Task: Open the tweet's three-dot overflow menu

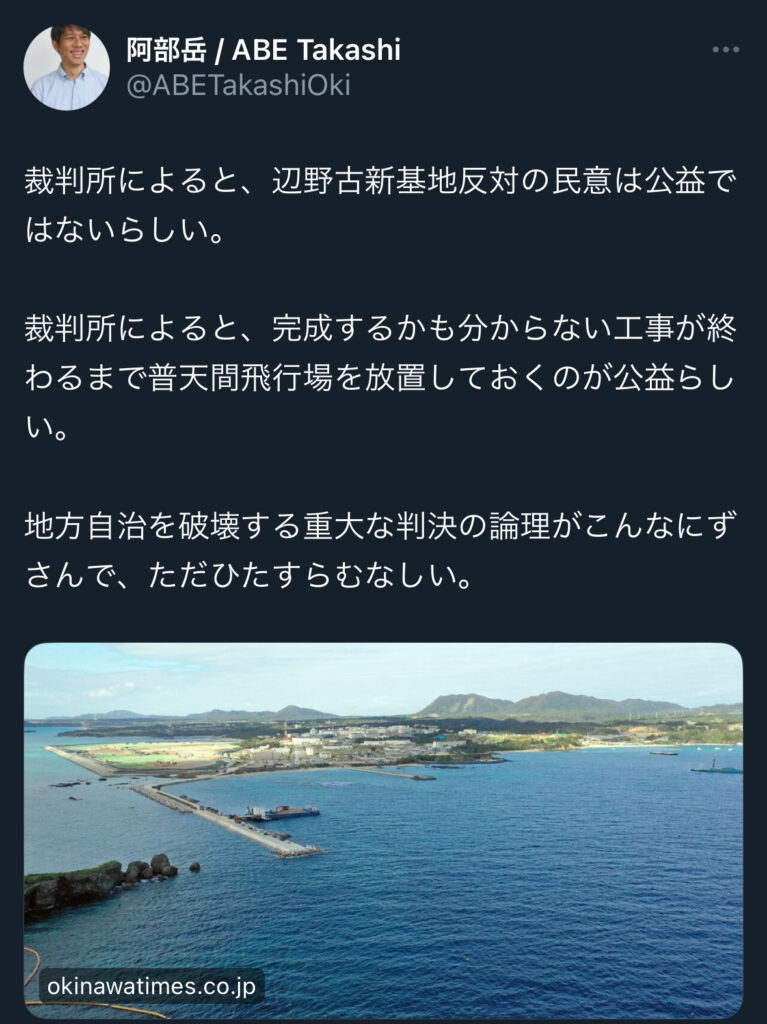Action: 725,50
